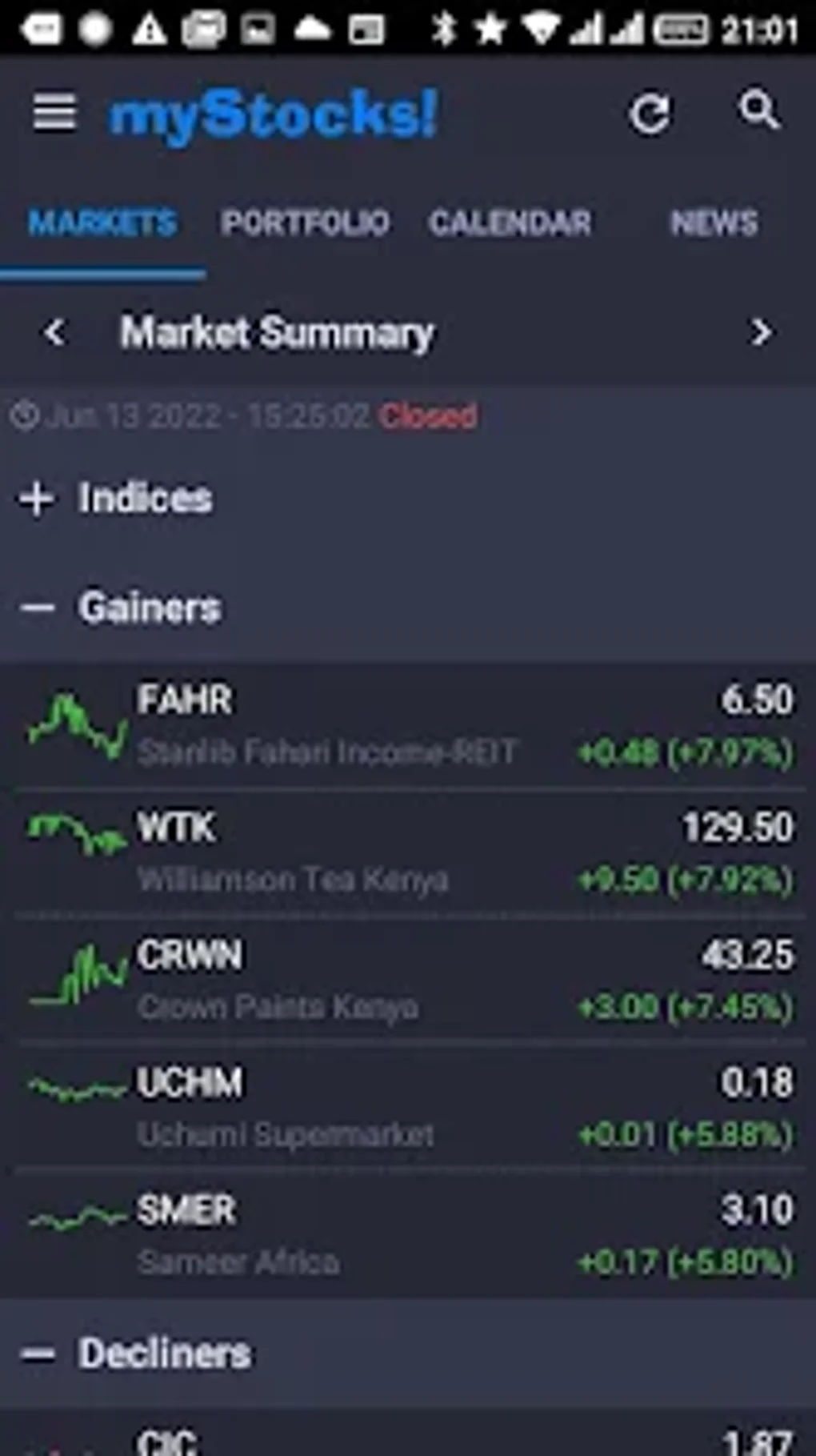This screenshot has height=1456, width=816.
Task: Switch to the Calendar tab
Action: [x=510, y=223]
